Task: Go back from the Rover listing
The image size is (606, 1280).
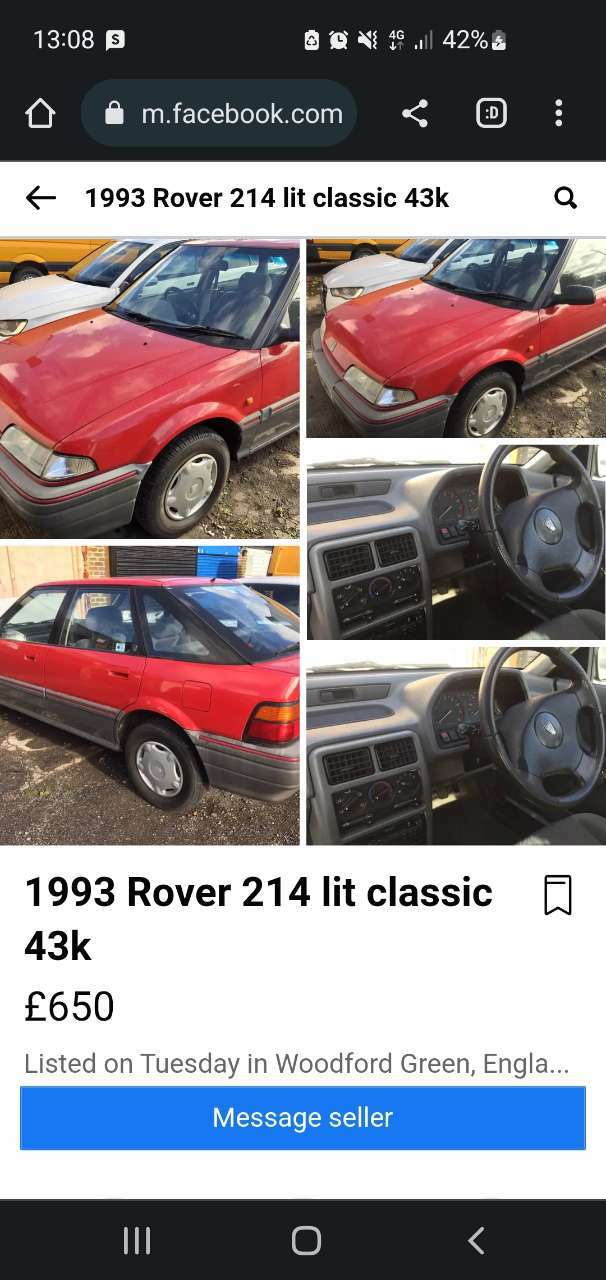Action: tap(41, 198)
